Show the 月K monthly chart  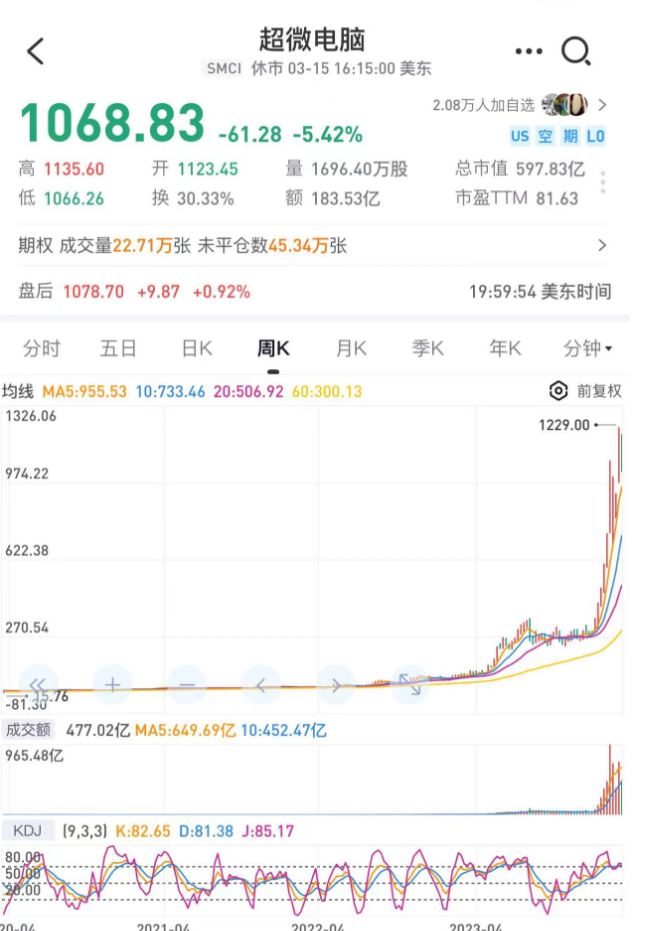[351, 348]
